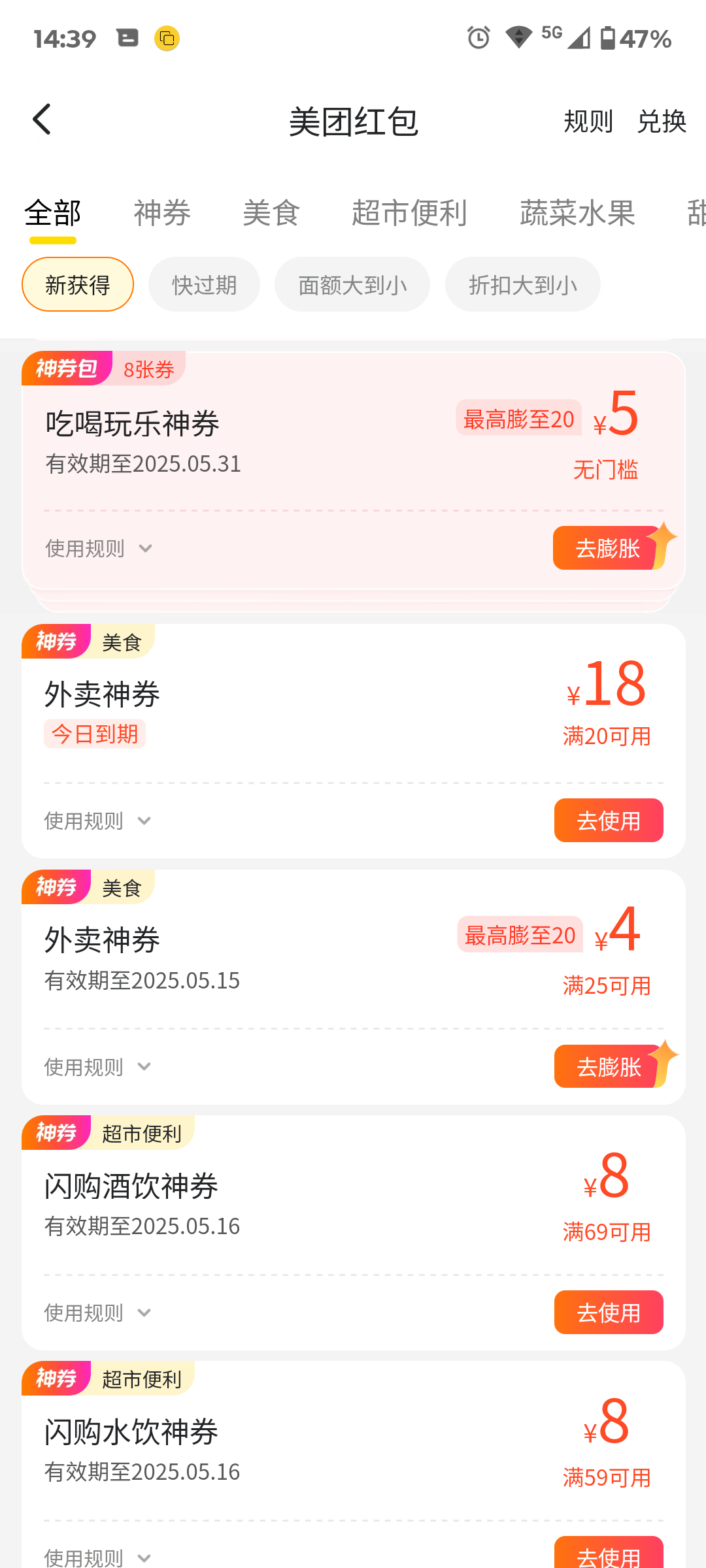The width and height of the screenshot is (706, 1568).
Task: Switch to the 神券 tab
Action: [x=162, y=213]
